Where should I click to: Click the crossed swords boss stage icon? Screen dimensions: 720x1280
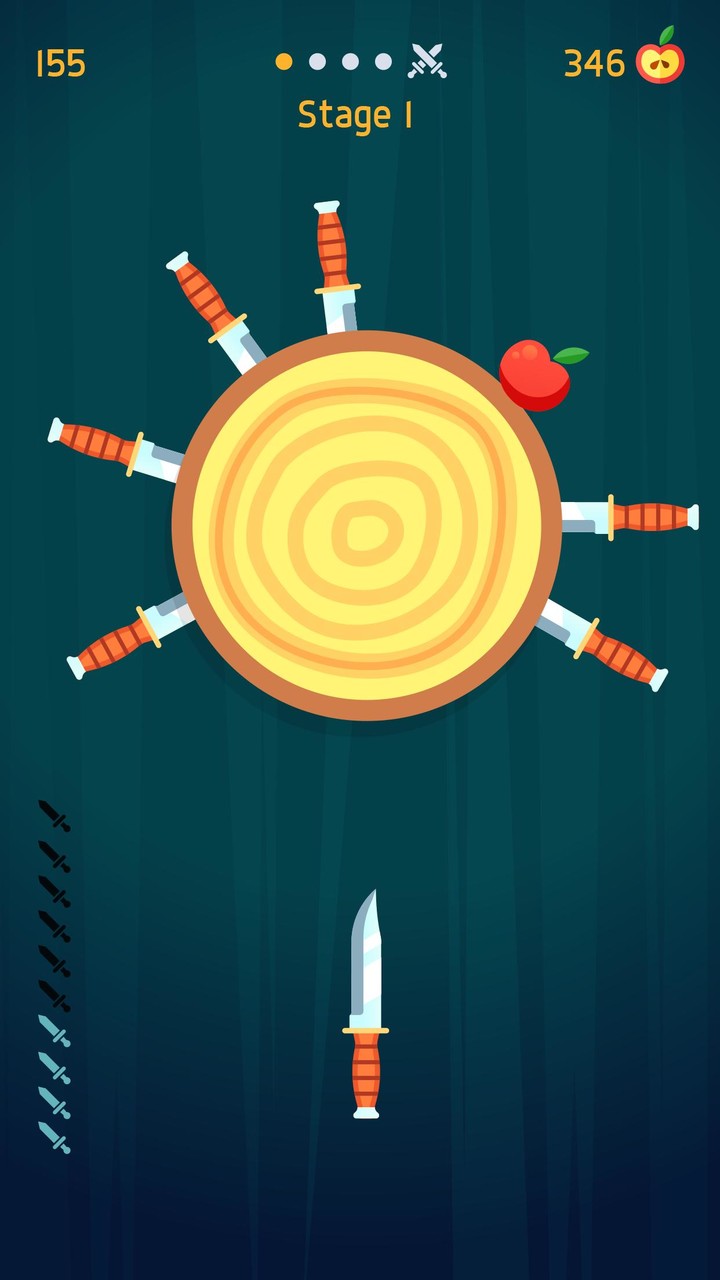[428, 62]
